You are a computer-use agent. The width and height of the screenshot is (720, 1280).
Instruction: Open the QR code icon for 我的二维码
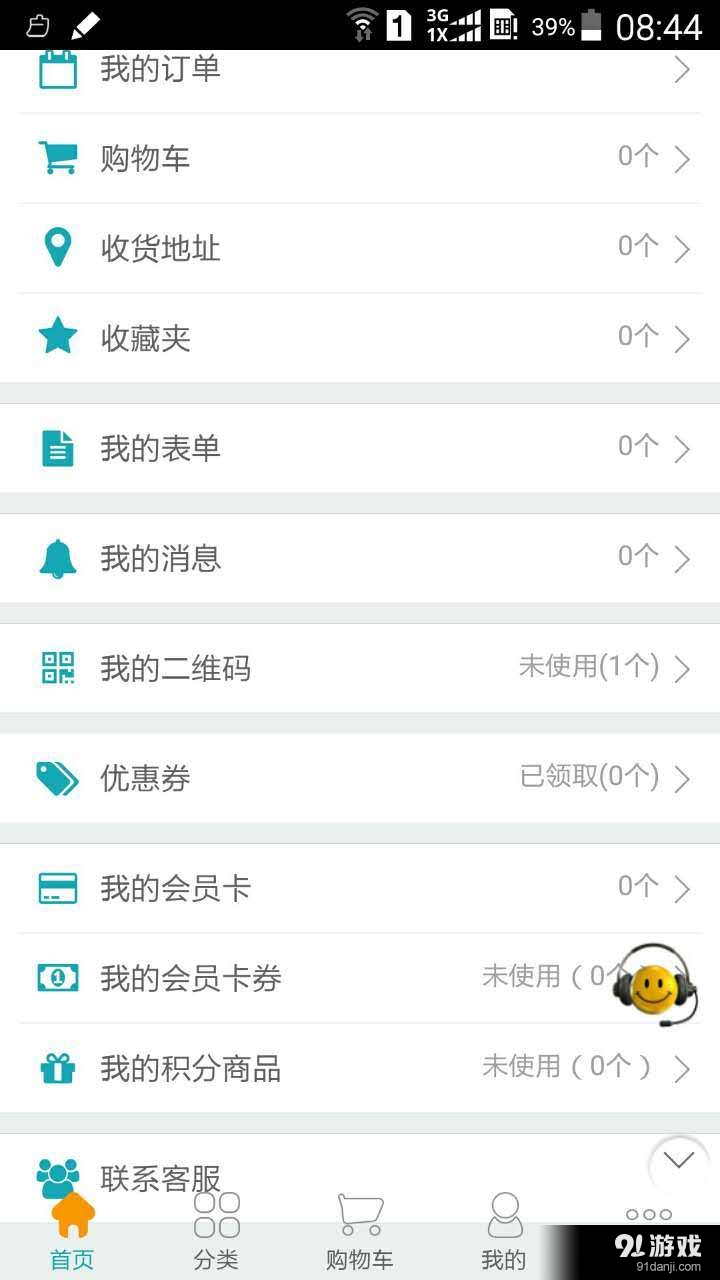pos(57,668)
